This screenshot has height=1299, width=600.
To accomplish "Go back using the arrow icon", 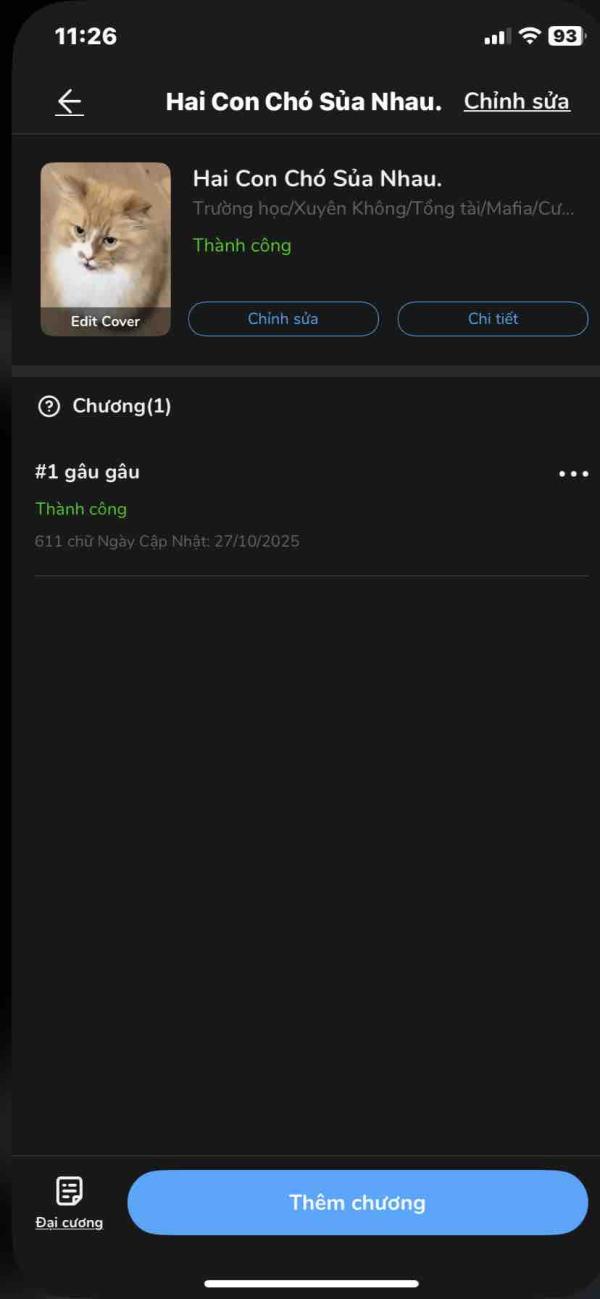I will pos(69,102).
